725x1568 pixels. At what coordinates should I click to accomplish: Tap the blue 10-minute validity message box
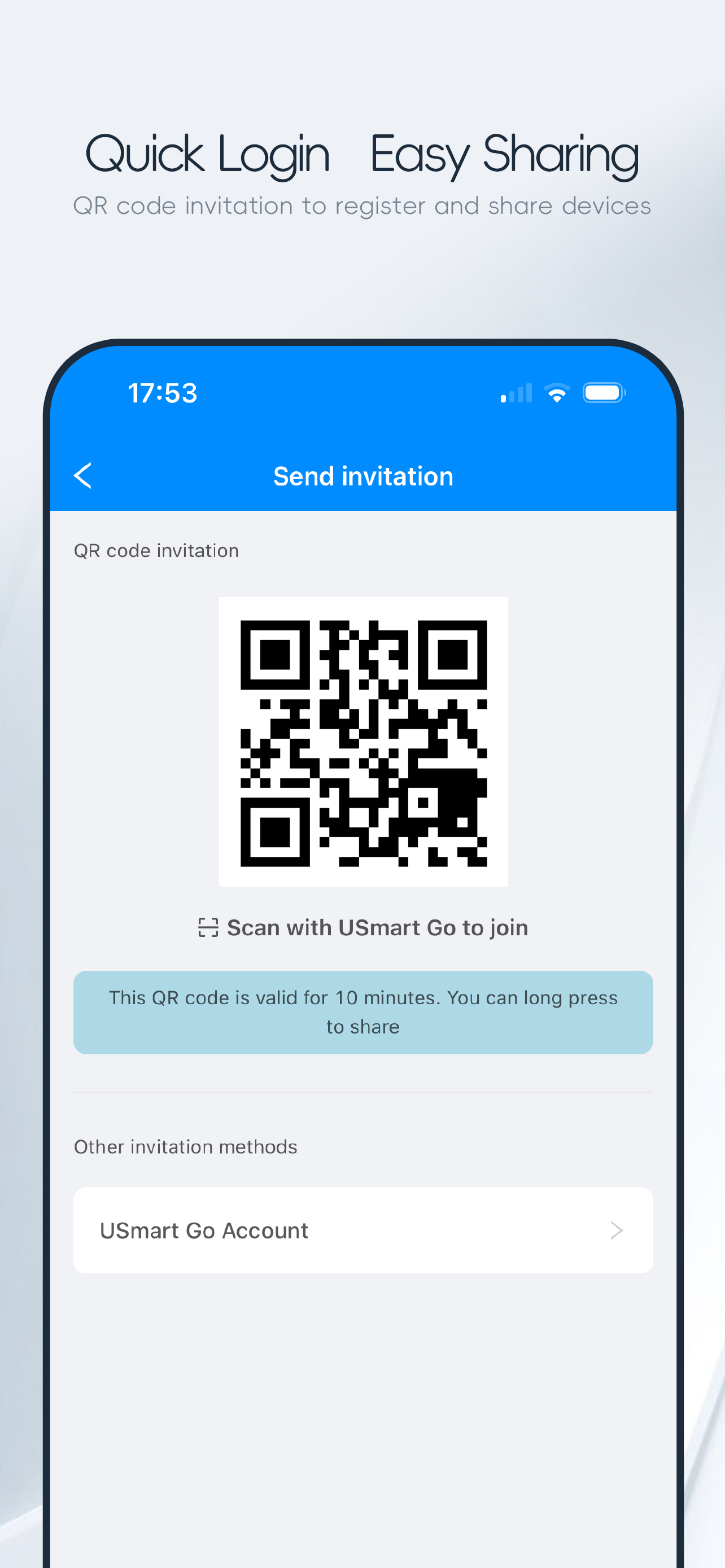click(x=363, y=1011)
